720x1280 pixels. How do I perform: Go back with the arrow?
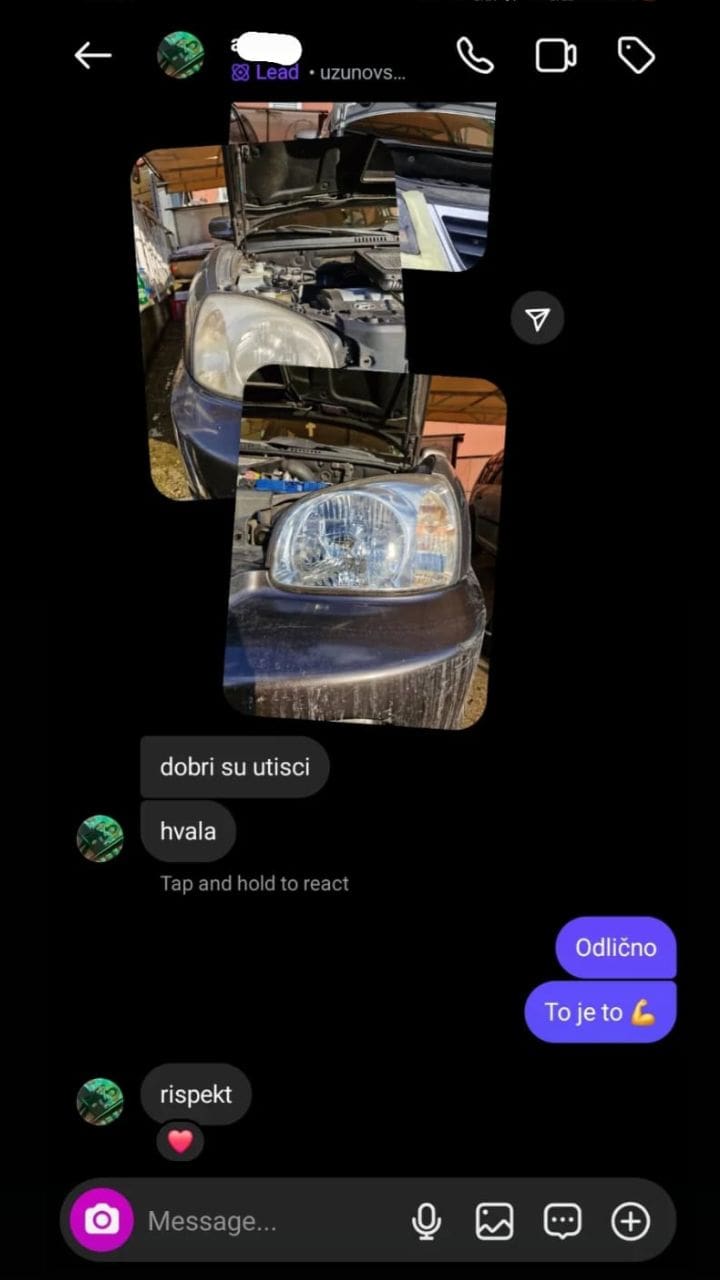(x=93, y=56)
